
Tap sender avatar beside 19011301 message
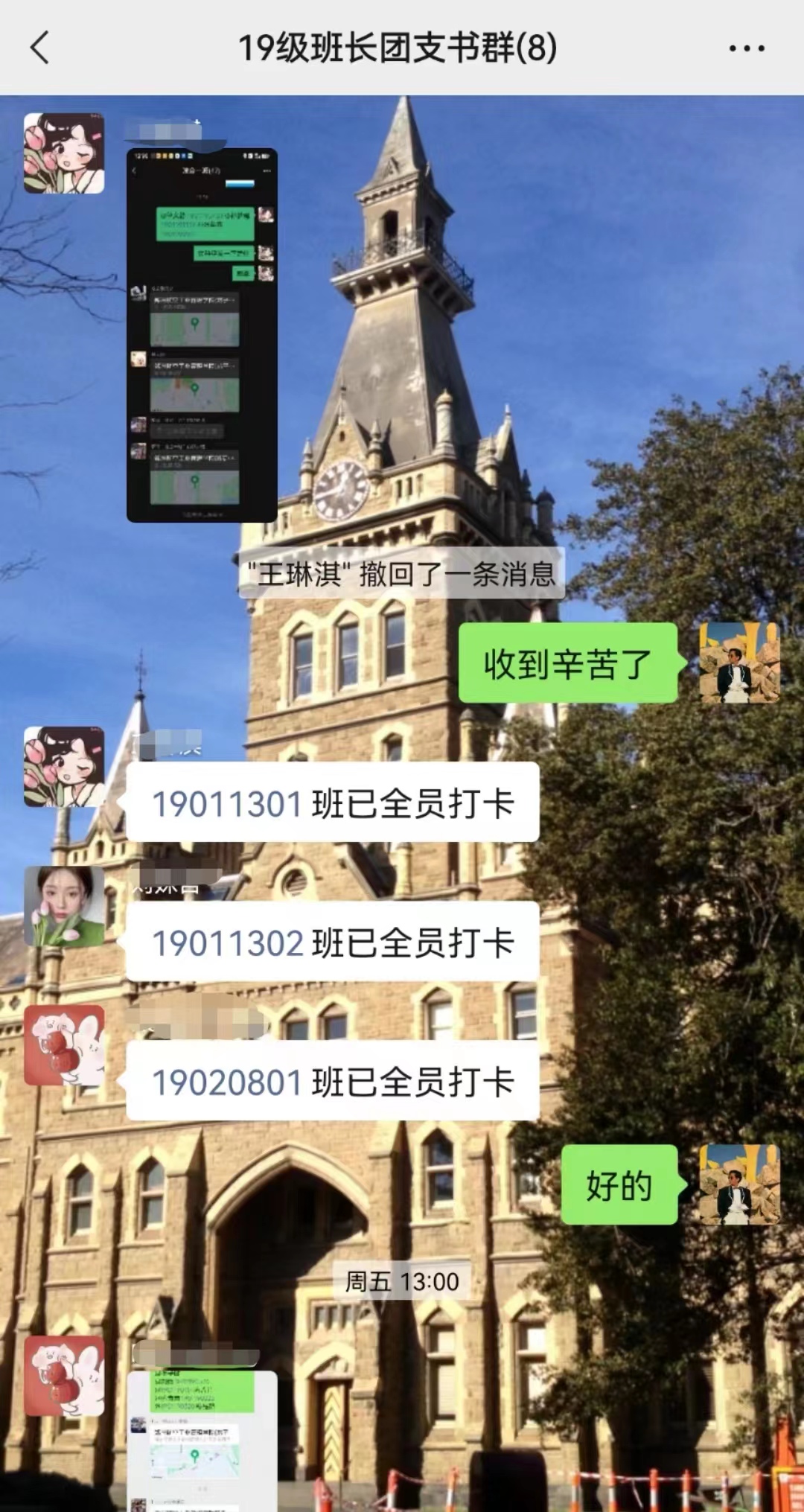coord(64,767)
